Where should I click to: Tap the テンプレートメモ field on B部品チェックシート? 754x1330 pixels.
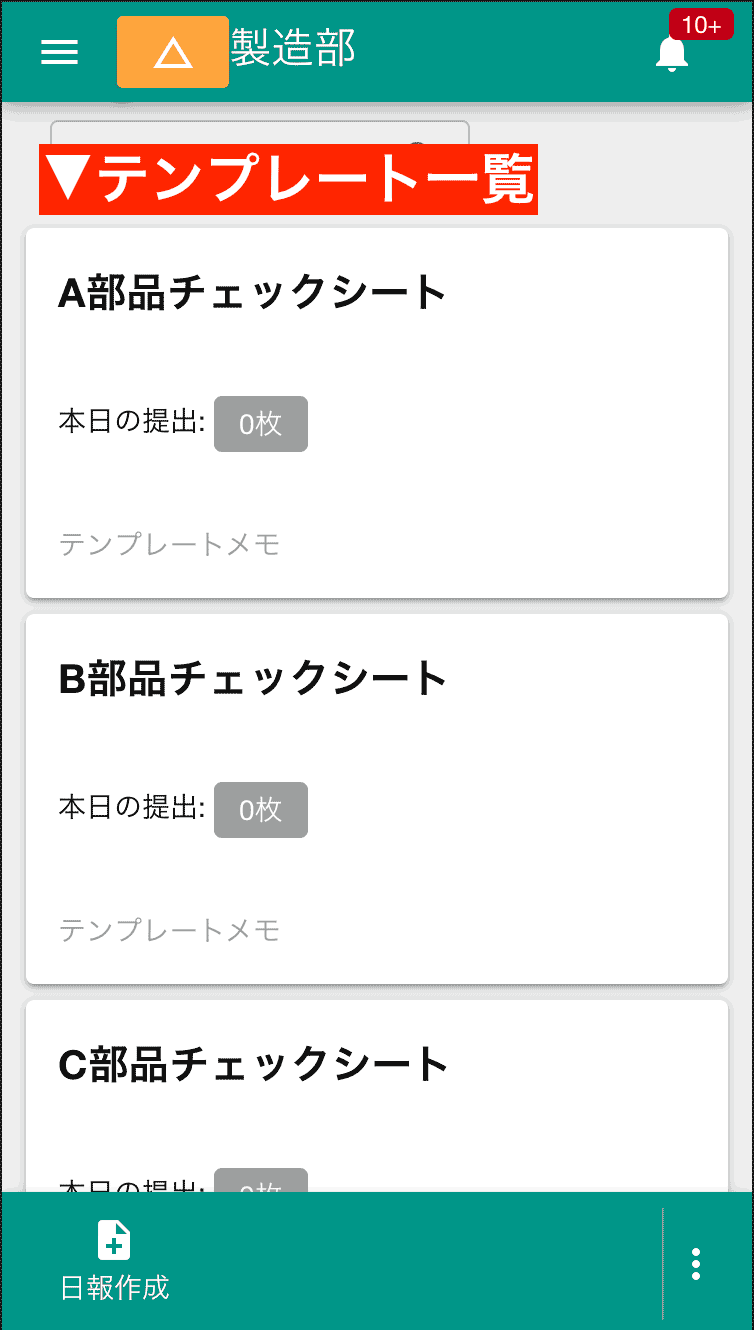tap(171, 930)
